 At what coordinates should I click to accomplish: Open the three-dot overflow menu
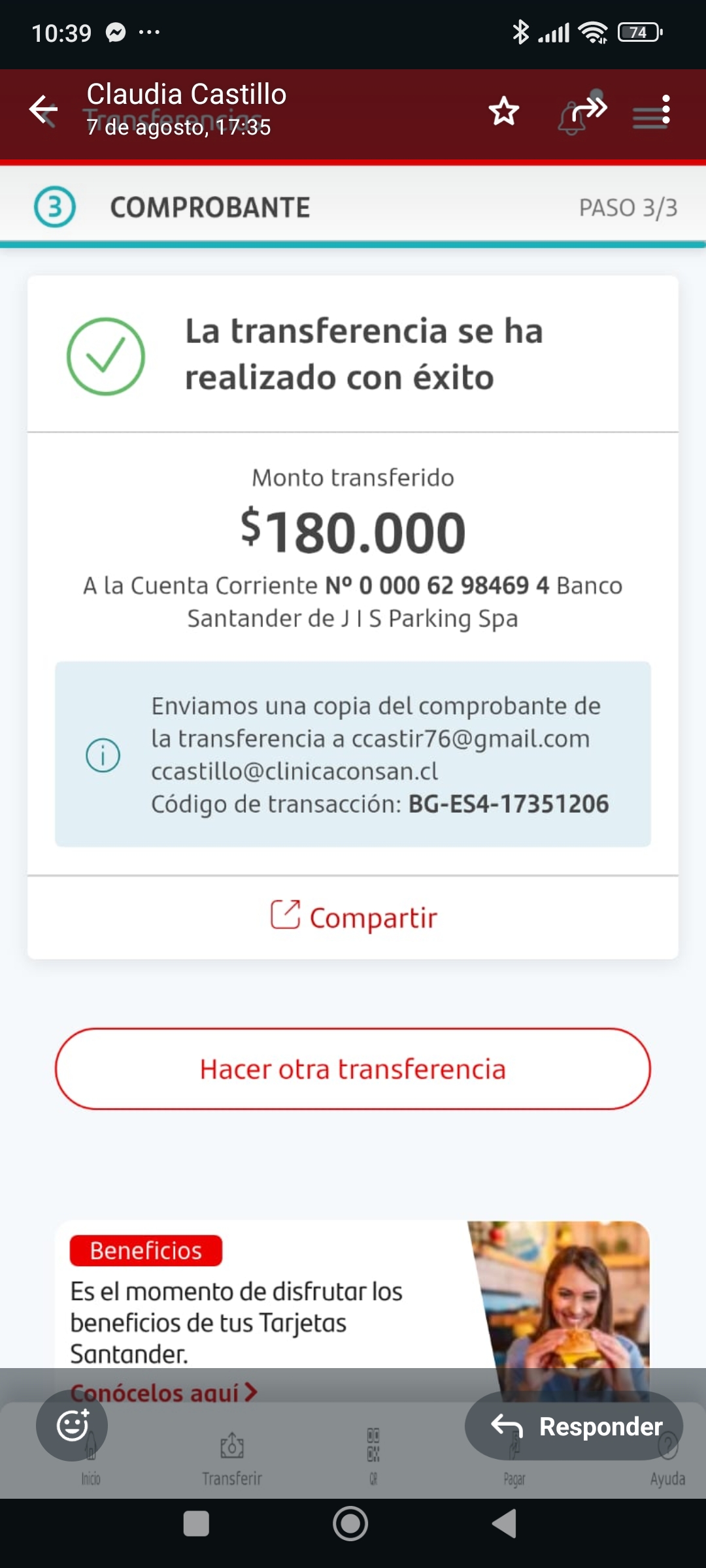point(666,109)
